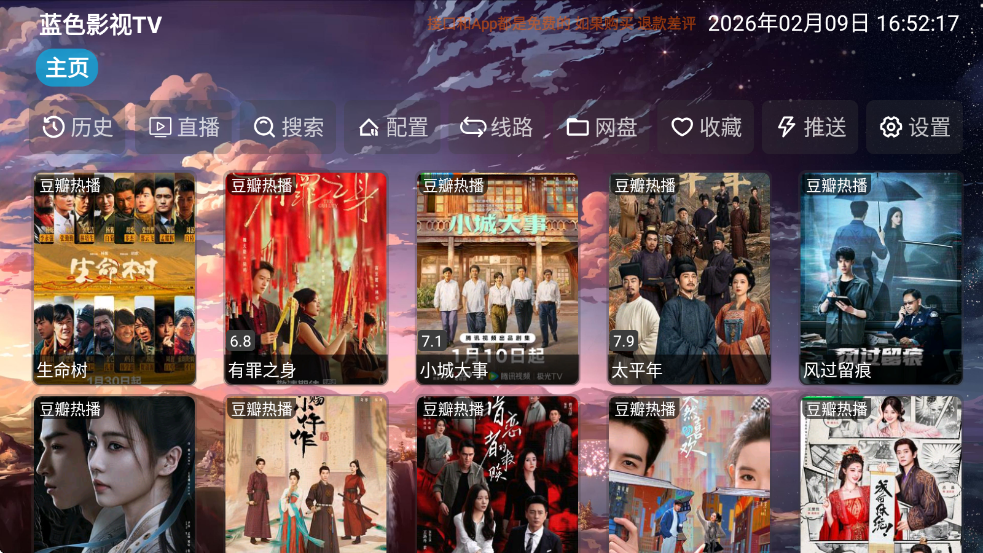The width and height of the screenshot is (983, 553).
Task: Open the 太平年 poster card
Action: click(x=690, y=278)
